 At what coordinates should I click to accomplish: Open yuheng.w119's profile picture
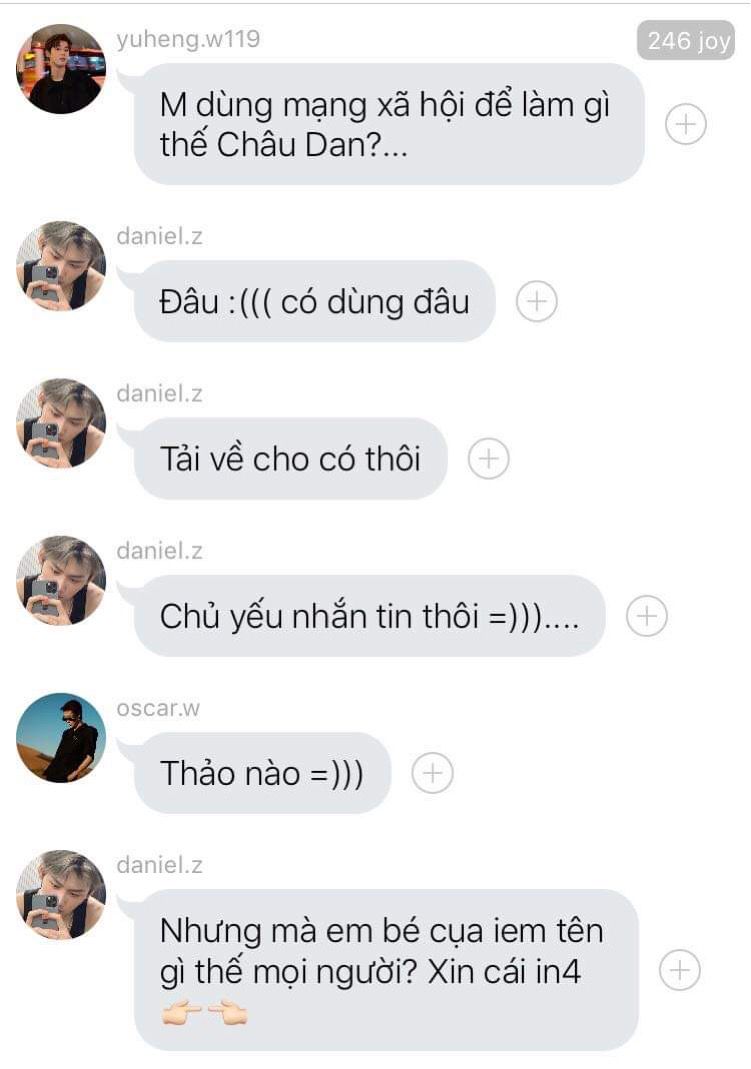click(61, 68)
